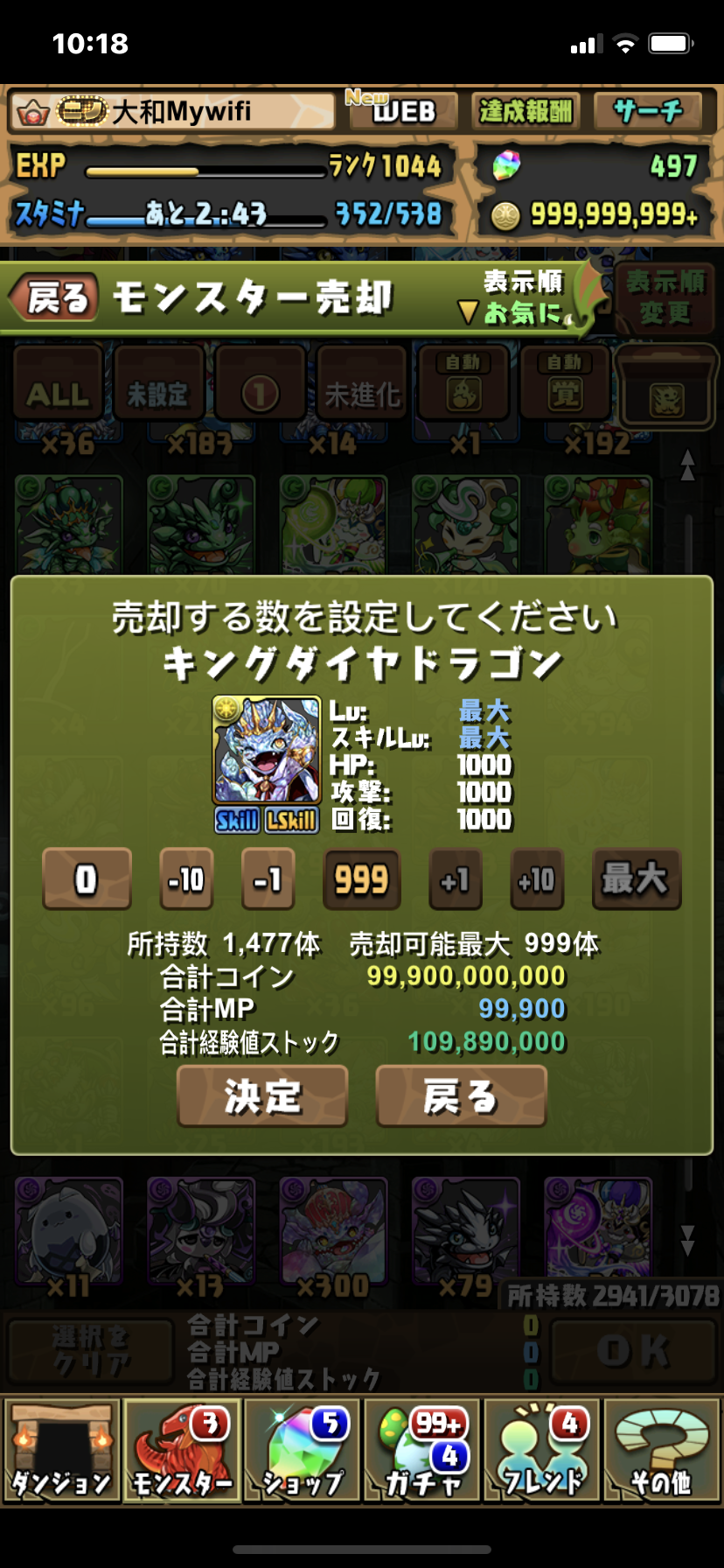The image size is (724, 1568).
Task: Cancel the dialog with 戻る button
Action: click(461, 1095)
